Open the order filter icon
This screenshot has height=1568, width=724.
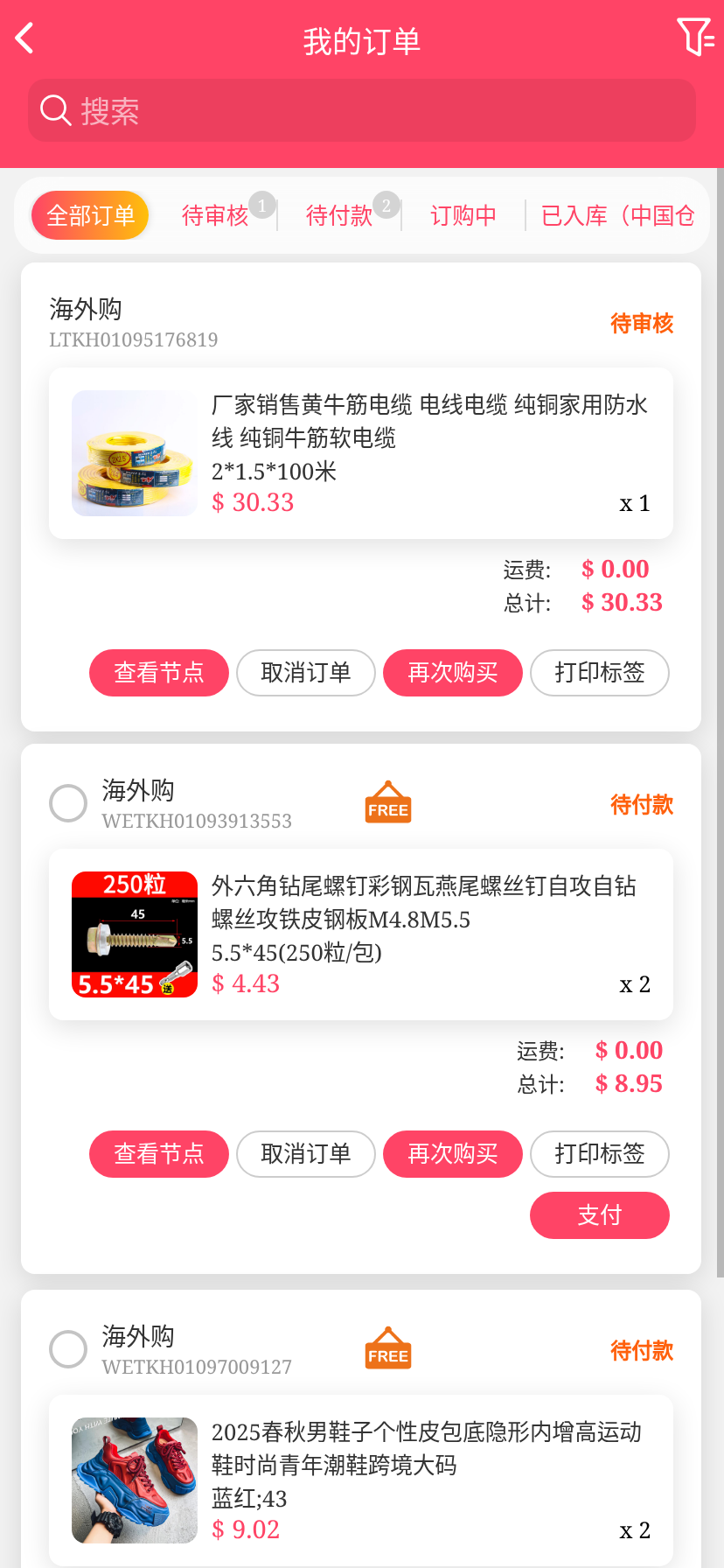695,37
